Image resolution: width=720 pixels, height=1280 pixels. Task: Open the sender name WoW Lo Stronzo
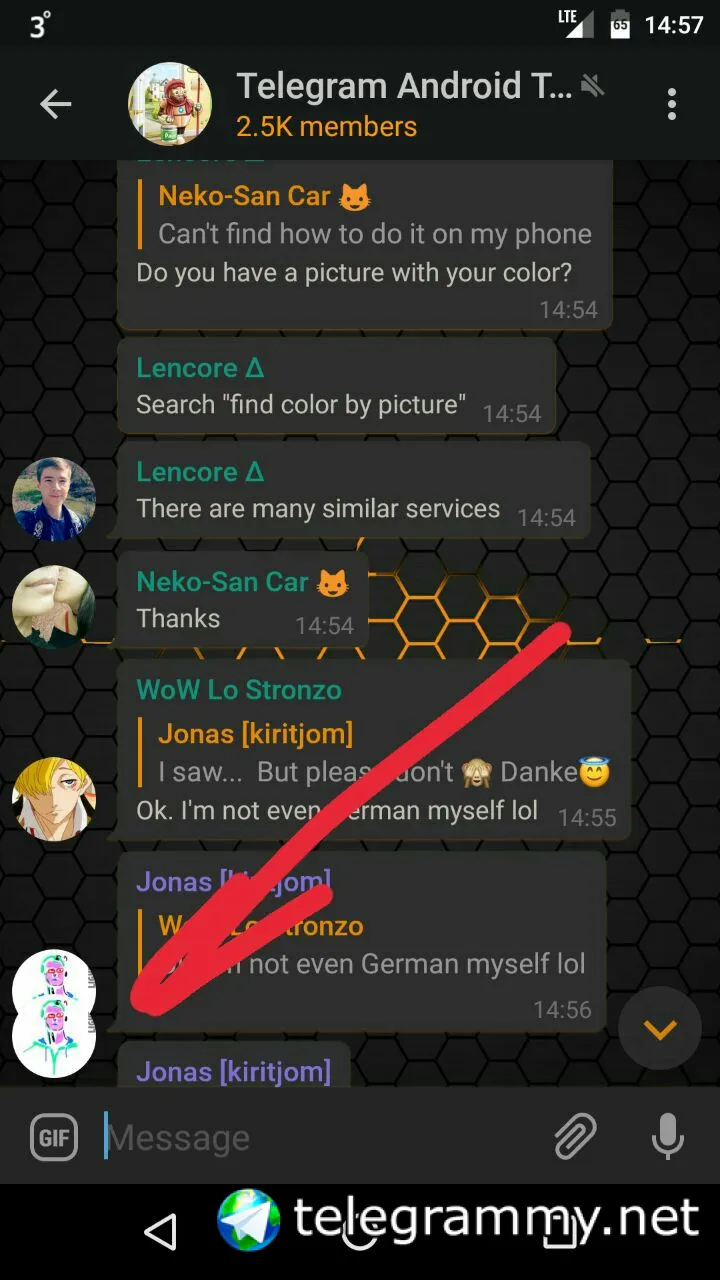[239, 690]
